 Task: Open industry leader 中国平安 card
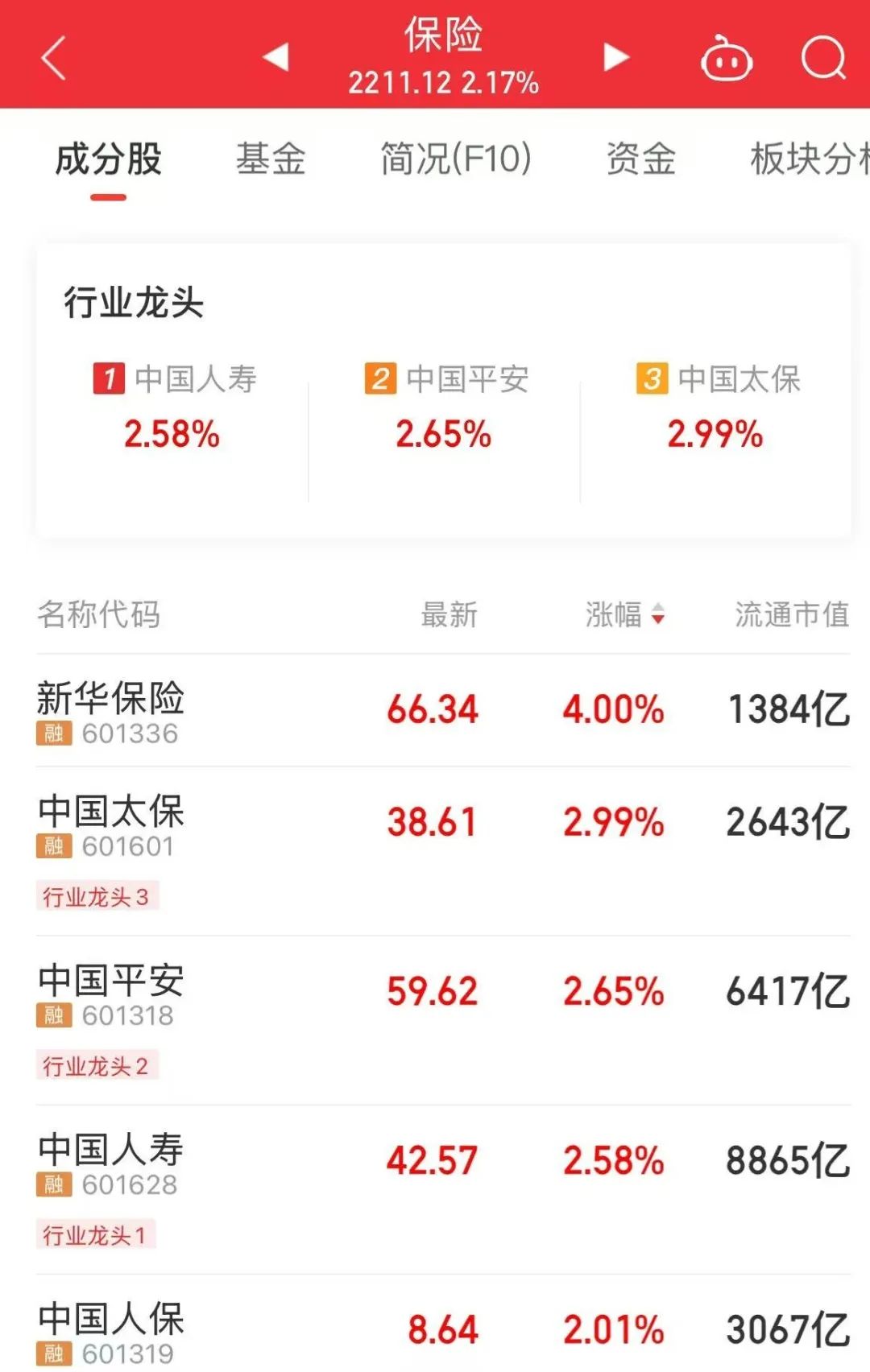click(444, 407)
